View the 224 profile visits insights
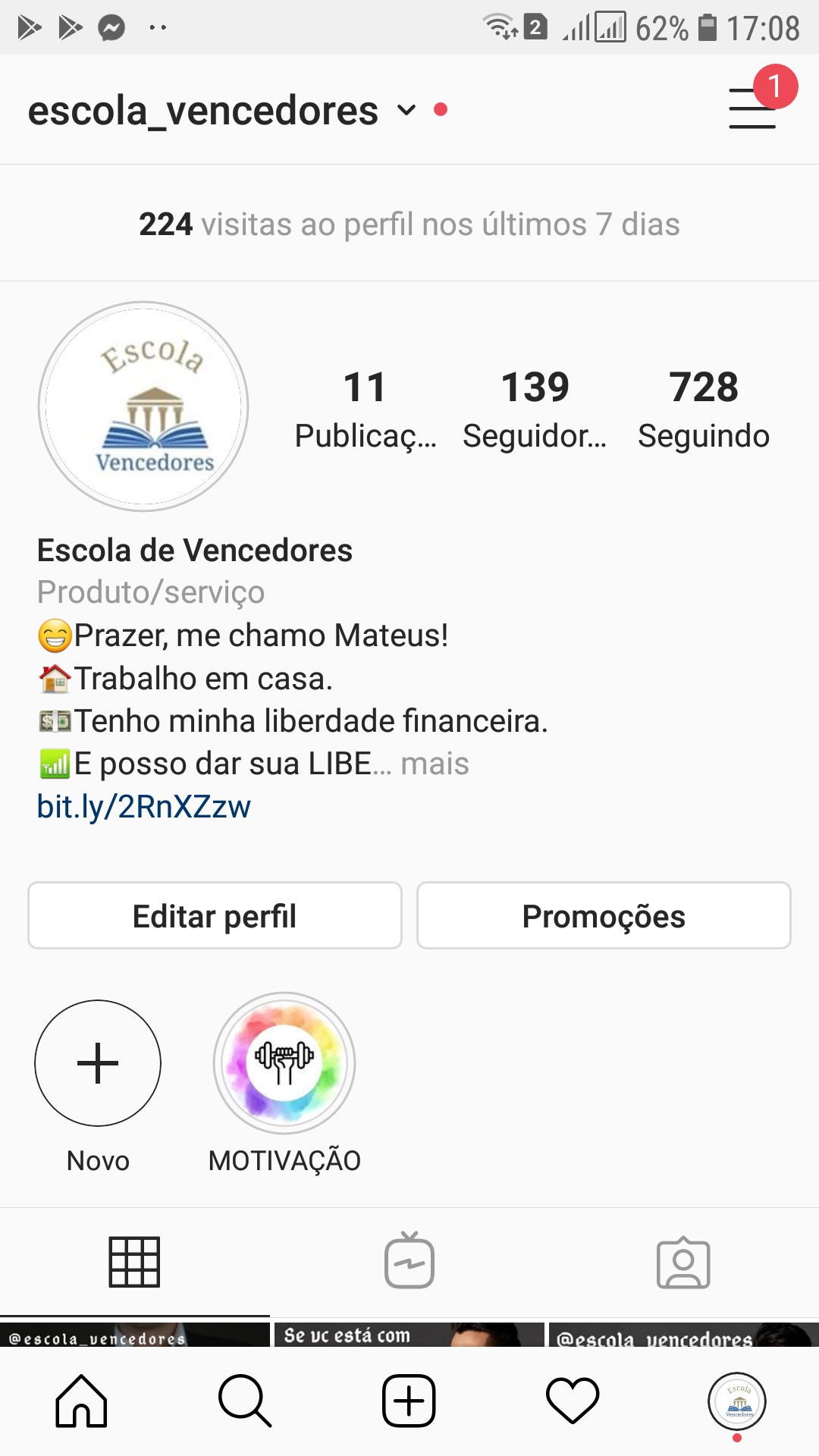Image resolution: width=819 pixels, height=1456 pixels. (x=409, y=224)
